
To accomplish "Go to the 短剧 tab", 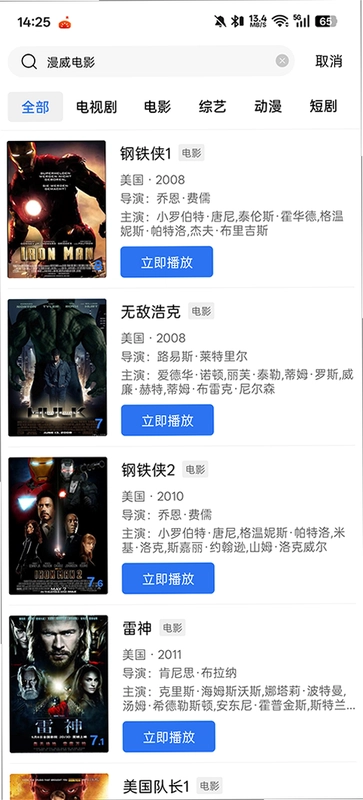I will (x=323, y=107).
